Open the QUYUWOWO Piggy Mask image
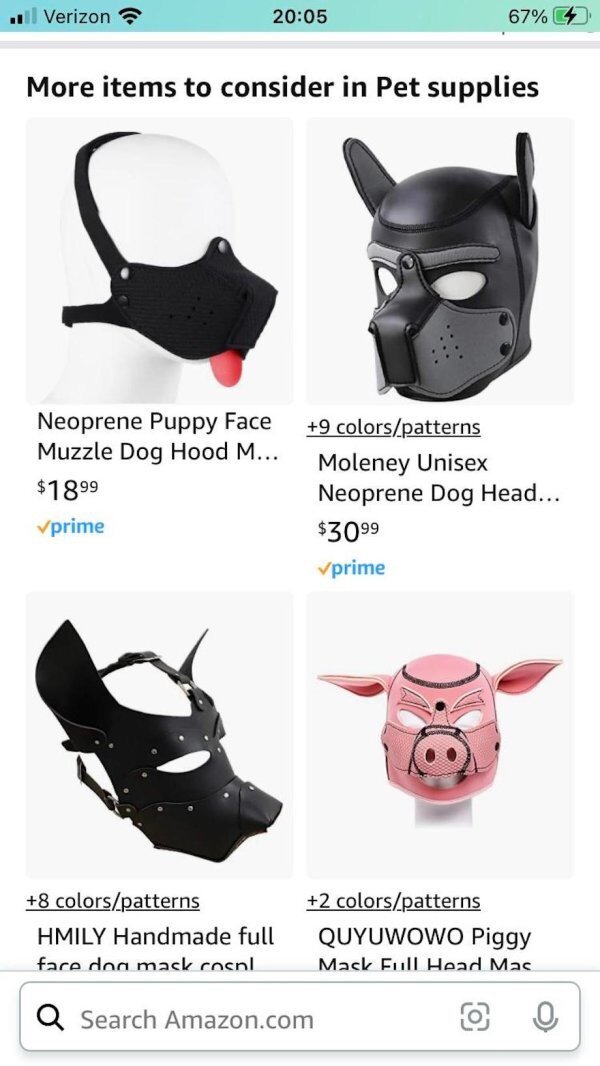 pyautogui.click(x=440, y=735)
